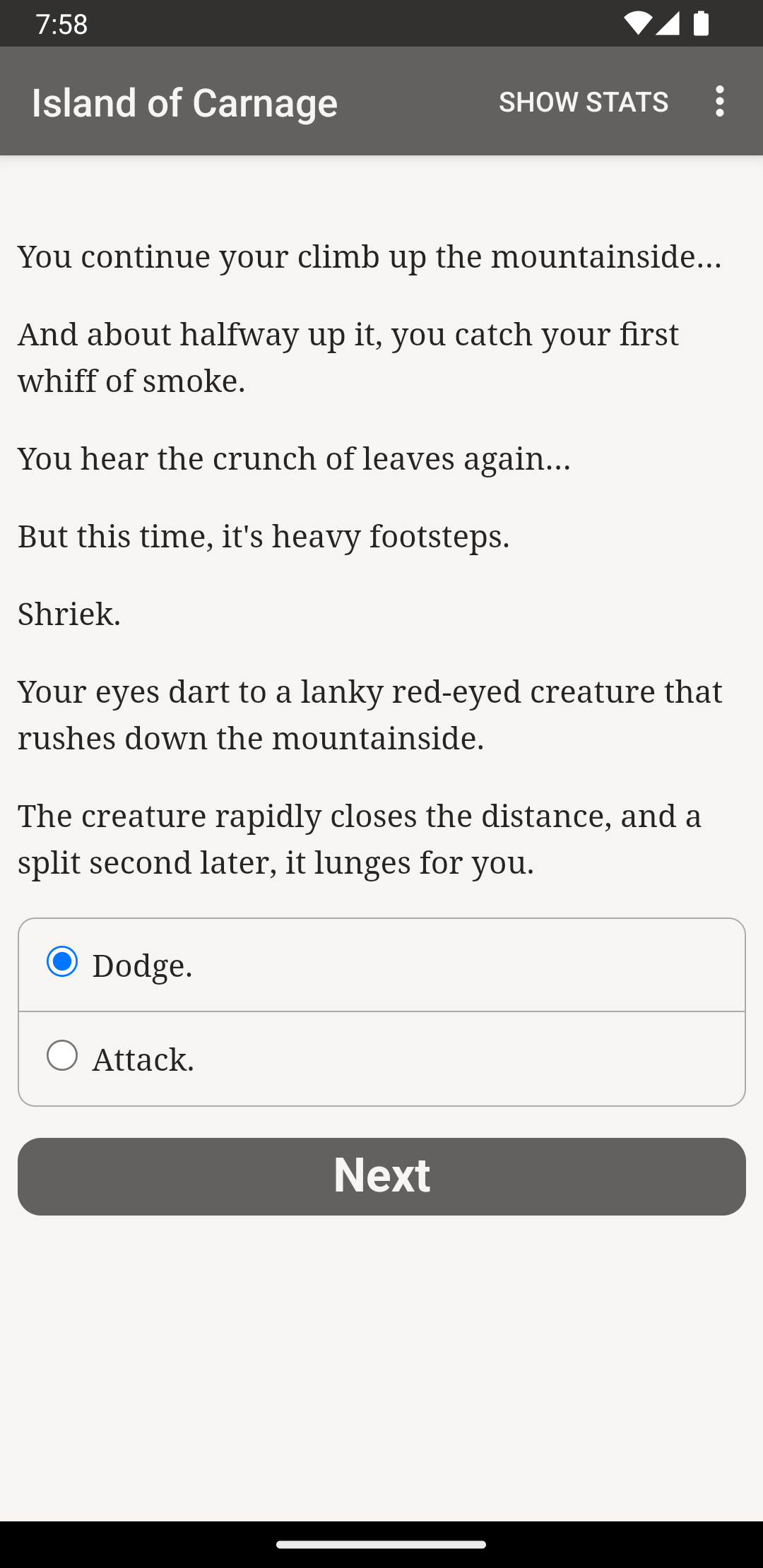Choose the Attack option
Image resolution: width=763 pixels, height=1568 pixels.
click(x=381, y=1059)
